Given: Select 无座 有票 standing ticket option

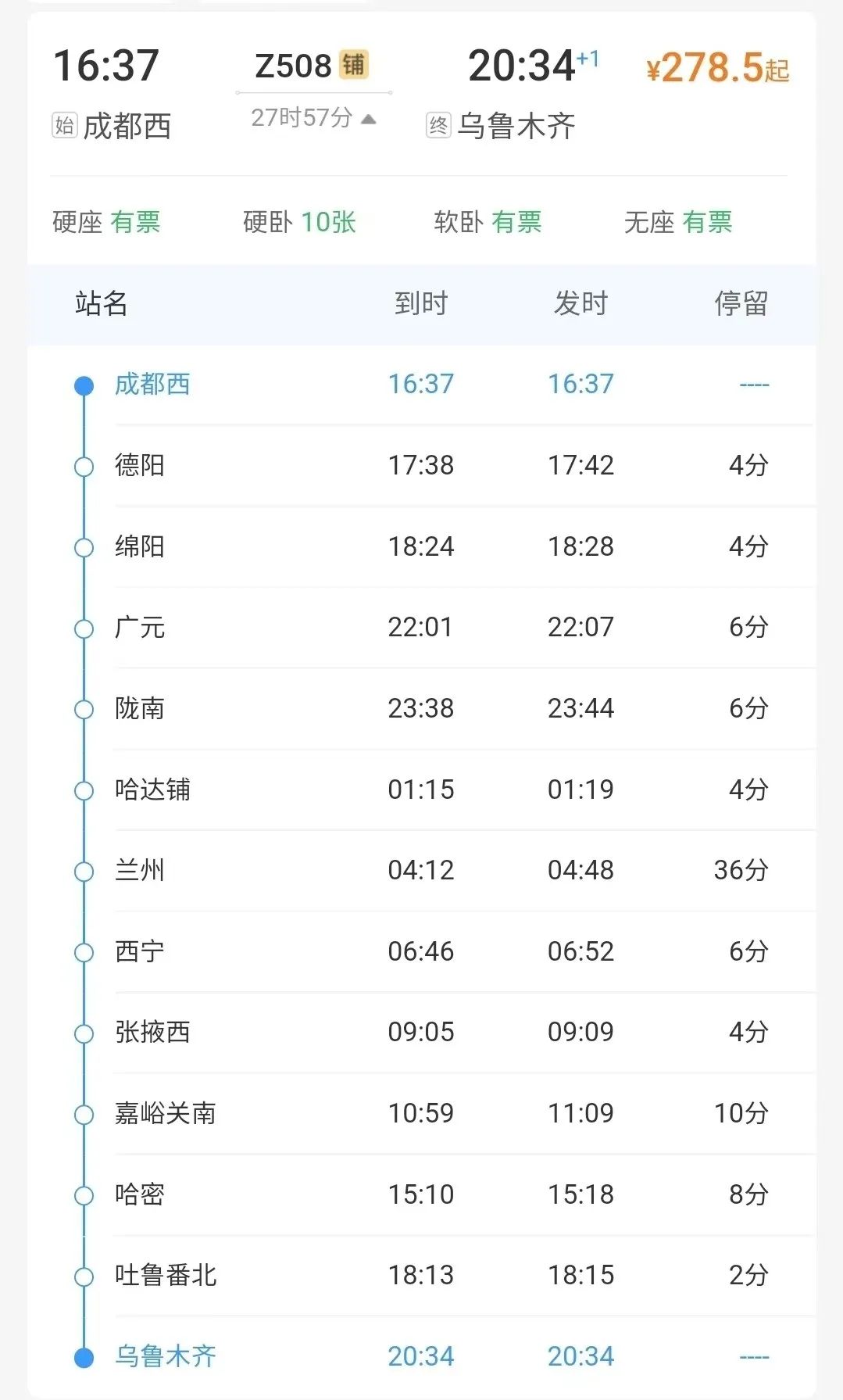Looking at the screenshot, I should click(677, 223).
